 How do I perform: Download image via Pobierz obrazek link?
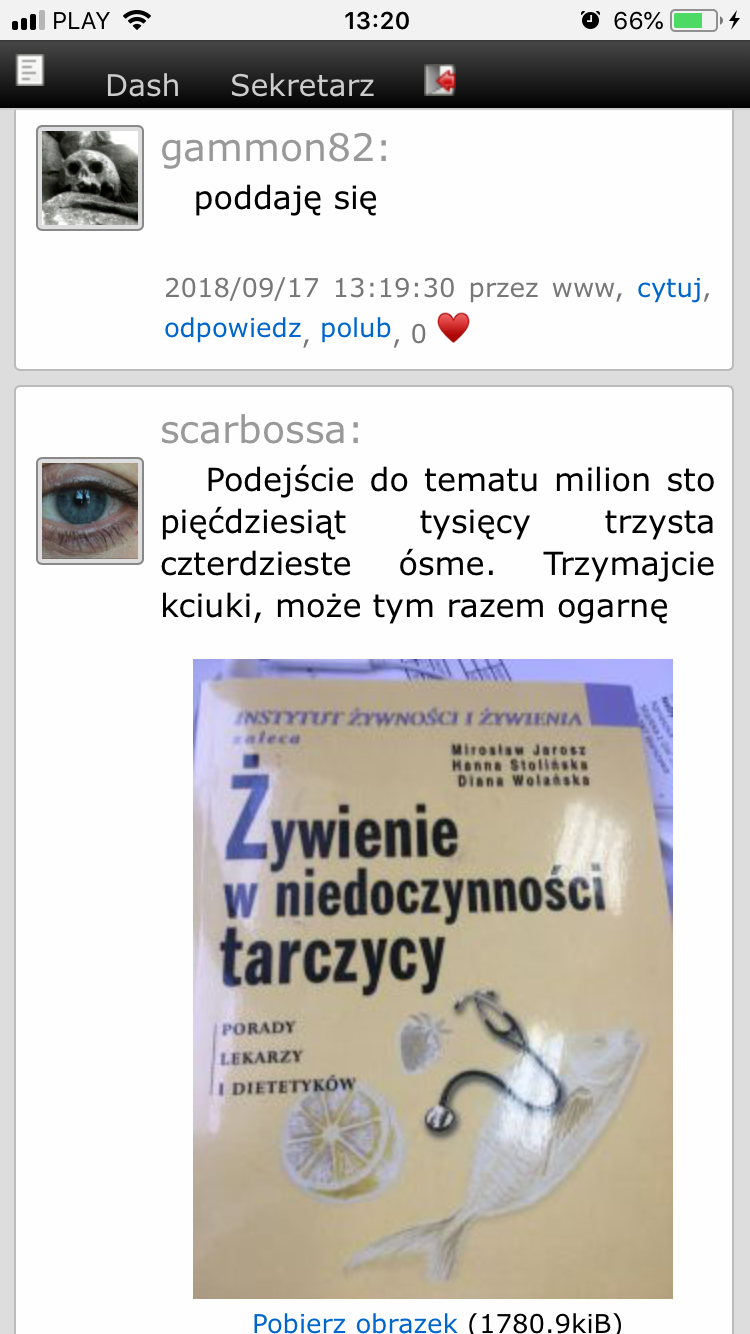(x=355, y=1322)
